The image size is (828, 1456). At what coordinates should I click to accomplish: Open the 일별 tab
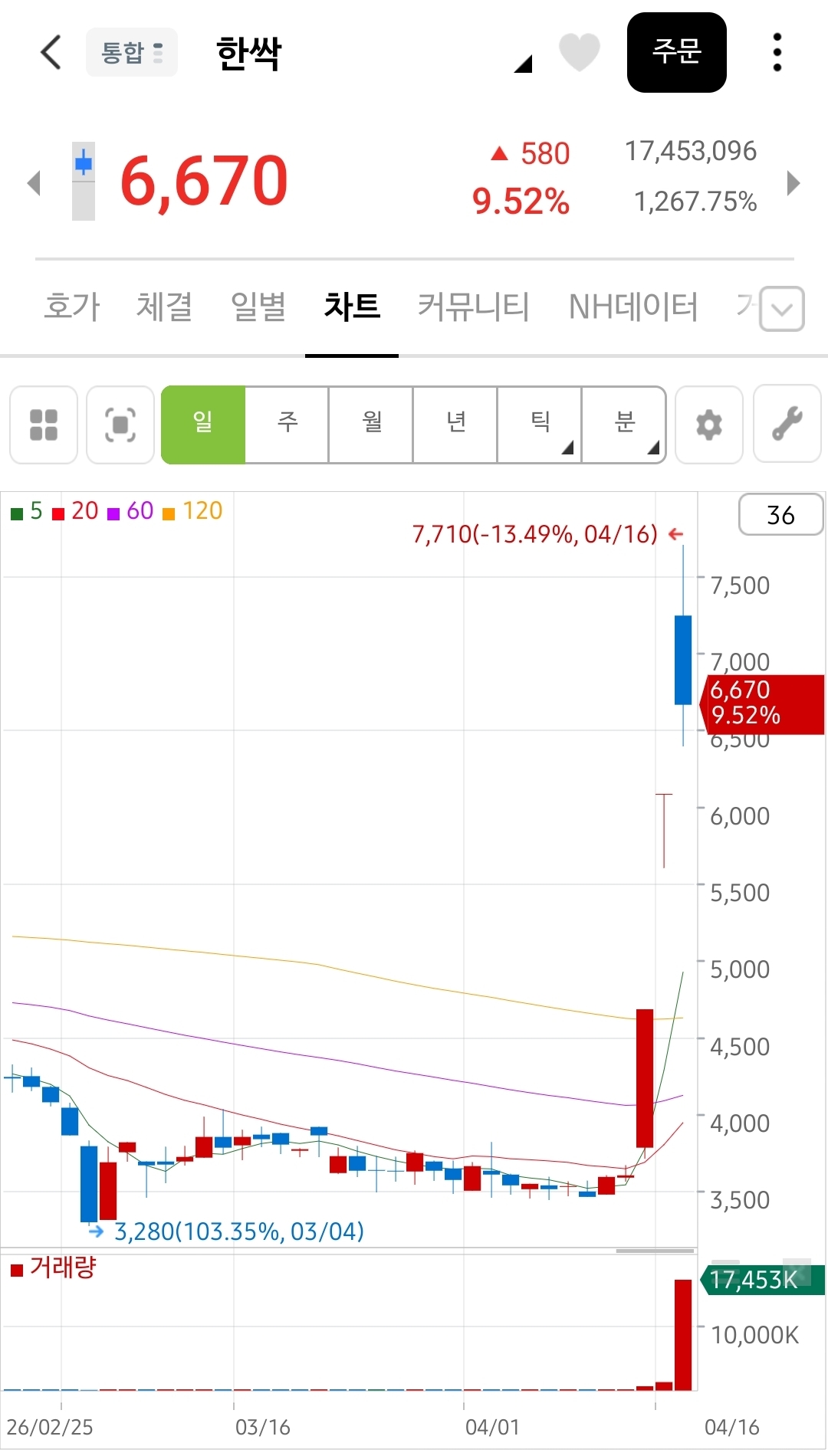pos(258,307)
